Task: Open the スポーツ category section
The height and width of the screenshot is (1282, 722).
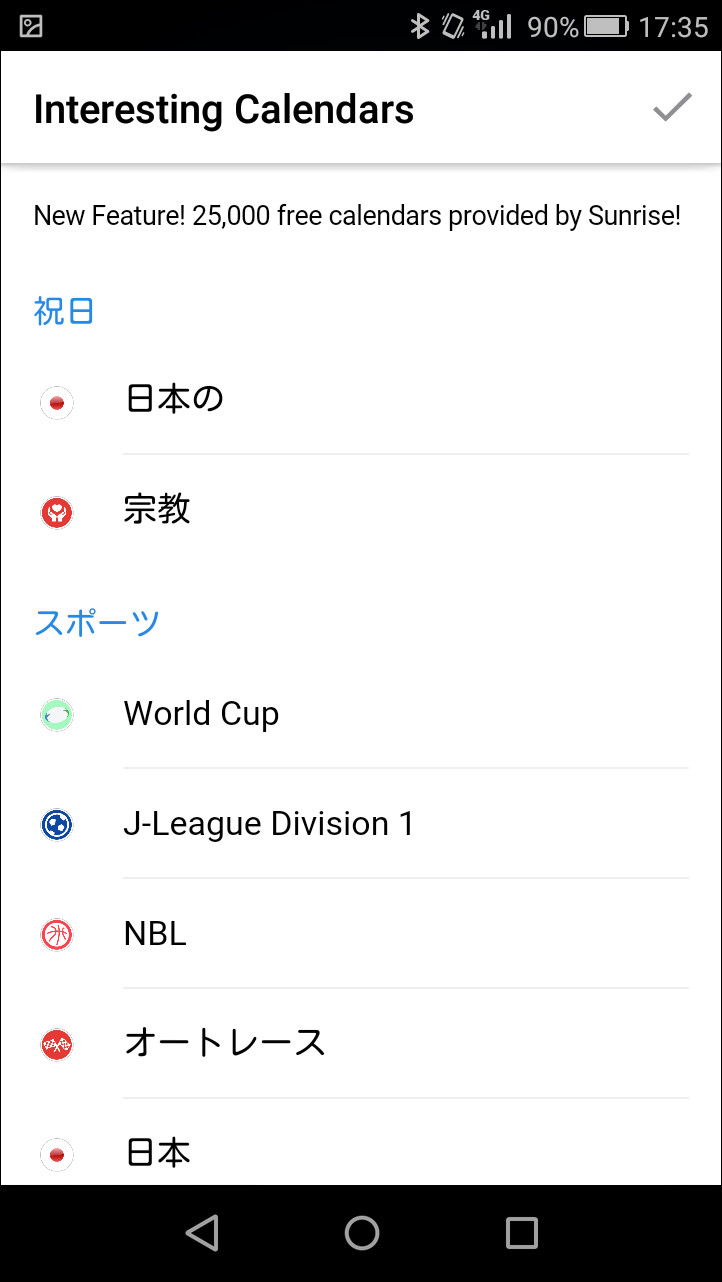Action: click(96, 621)
